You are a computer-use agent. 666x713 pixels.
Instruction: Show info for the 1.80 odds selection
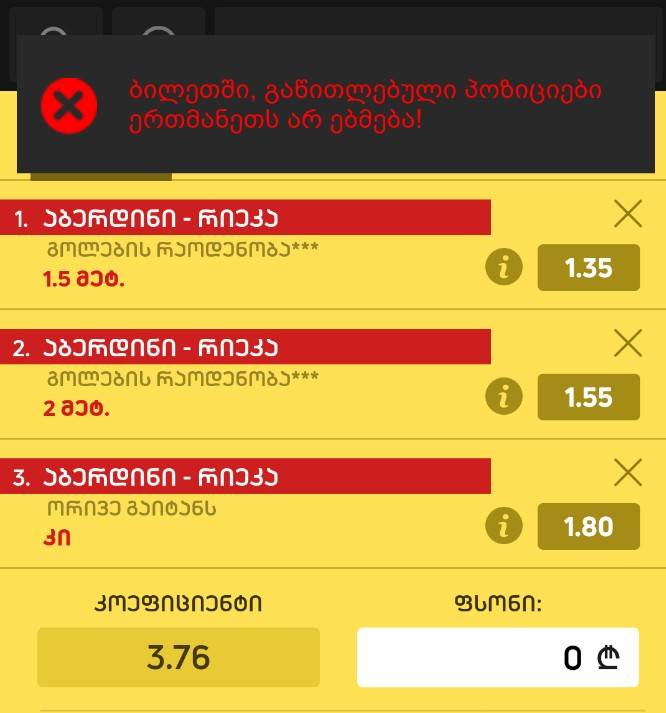click(504, 526)
